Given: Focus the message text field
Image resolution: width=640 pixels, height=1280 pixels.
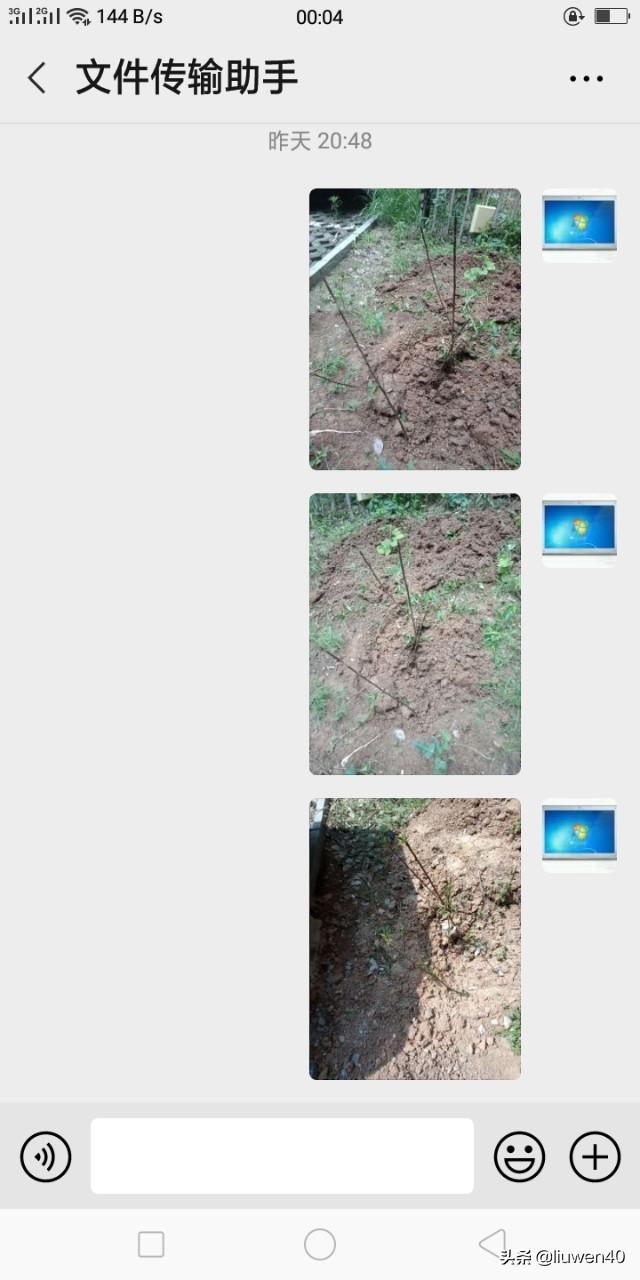Looking at the screenshot, I should click(282, 1156).
